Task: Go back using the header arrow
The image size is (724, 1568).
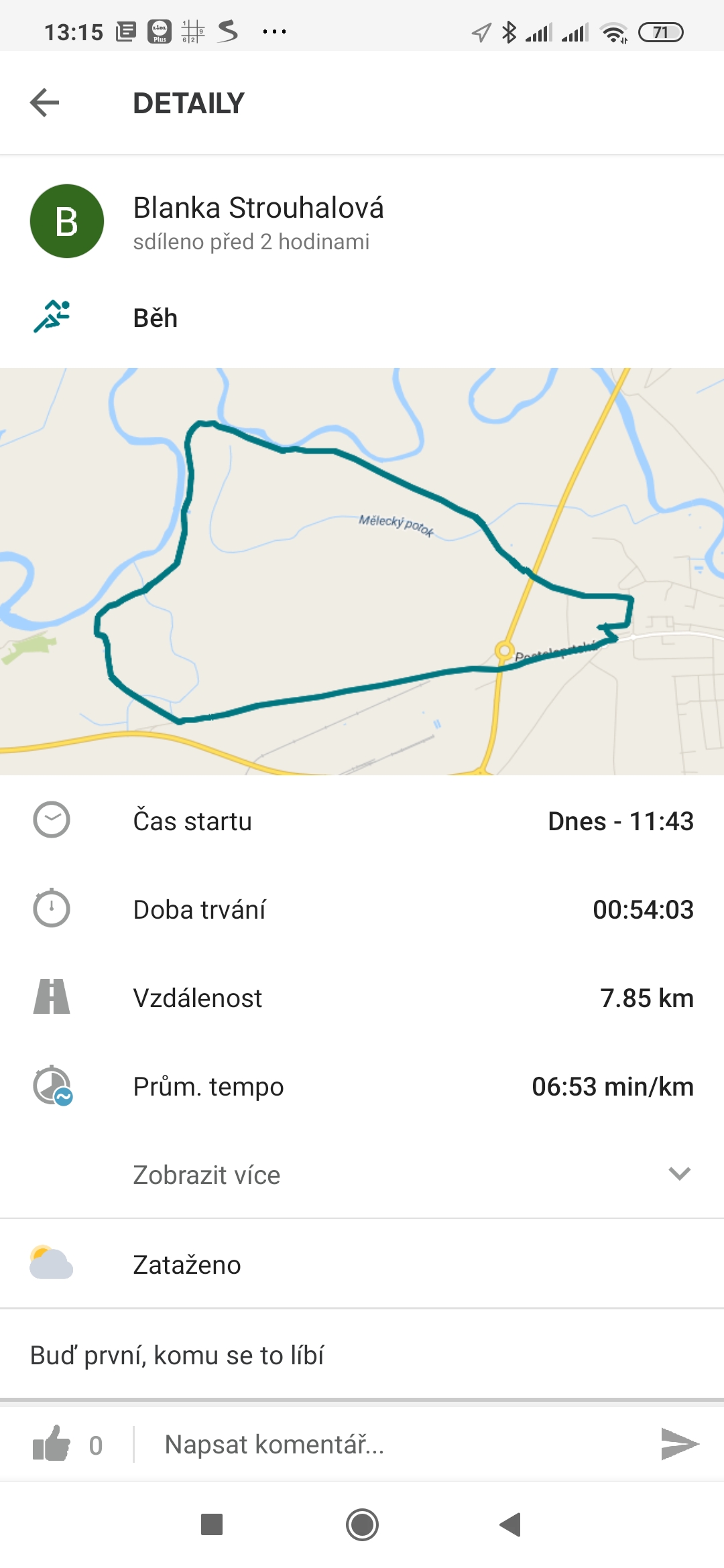Action: 45,103
